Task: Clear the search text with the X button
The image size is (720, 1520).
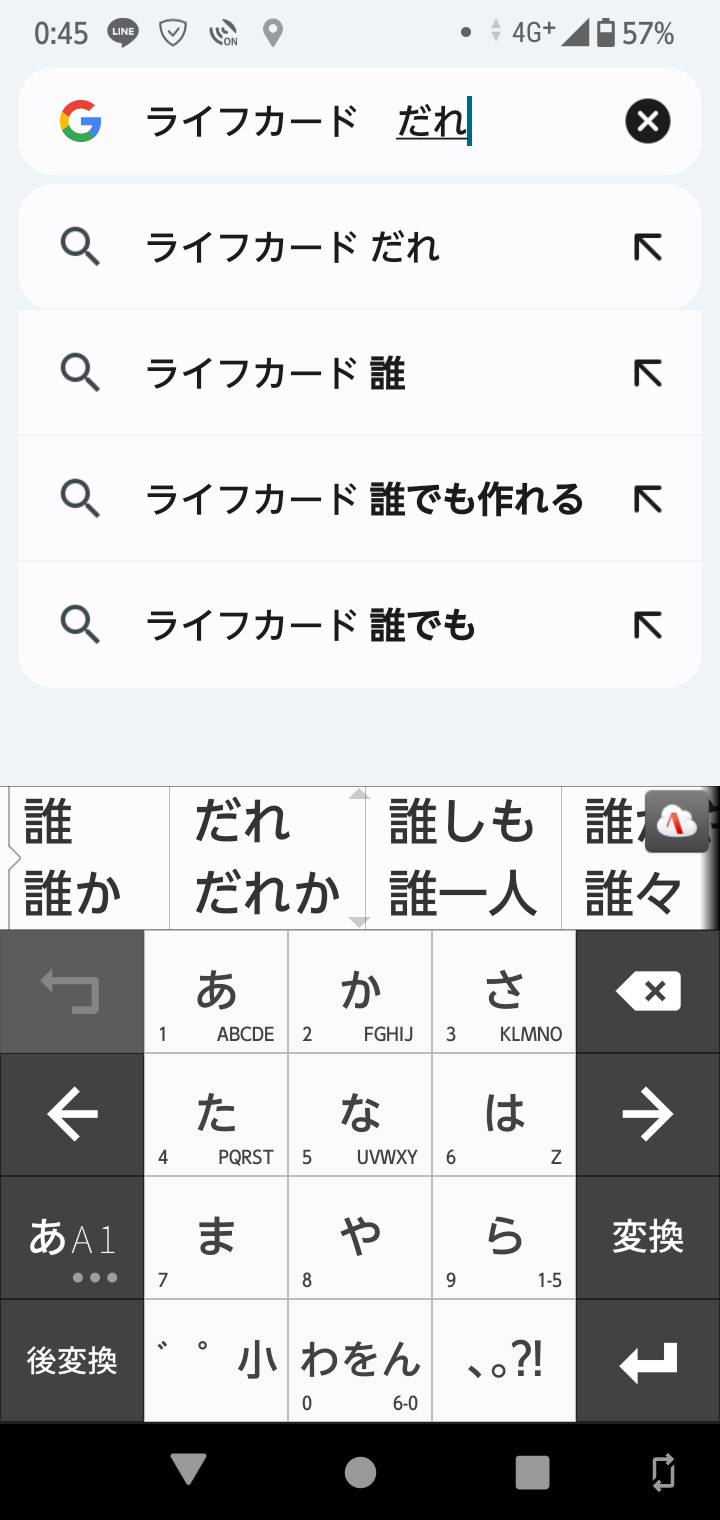Action: [x=647, y=122]
